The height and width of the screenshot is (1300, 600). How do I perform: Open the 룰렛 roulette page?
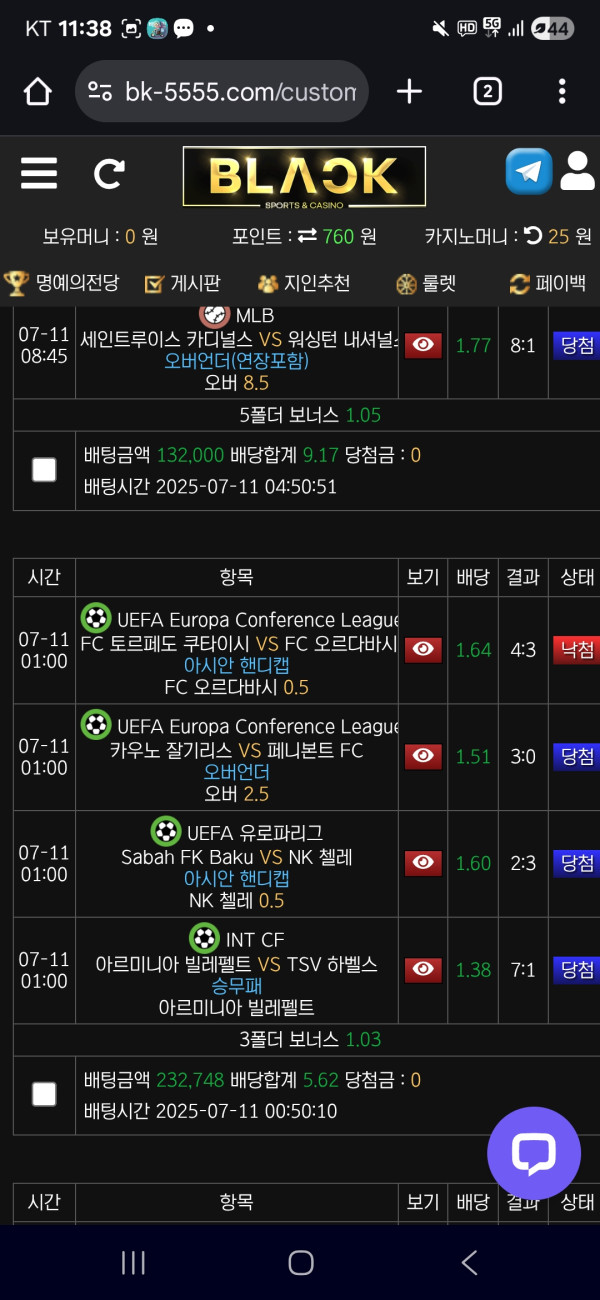pyautogui.click(x=426, y=283)
